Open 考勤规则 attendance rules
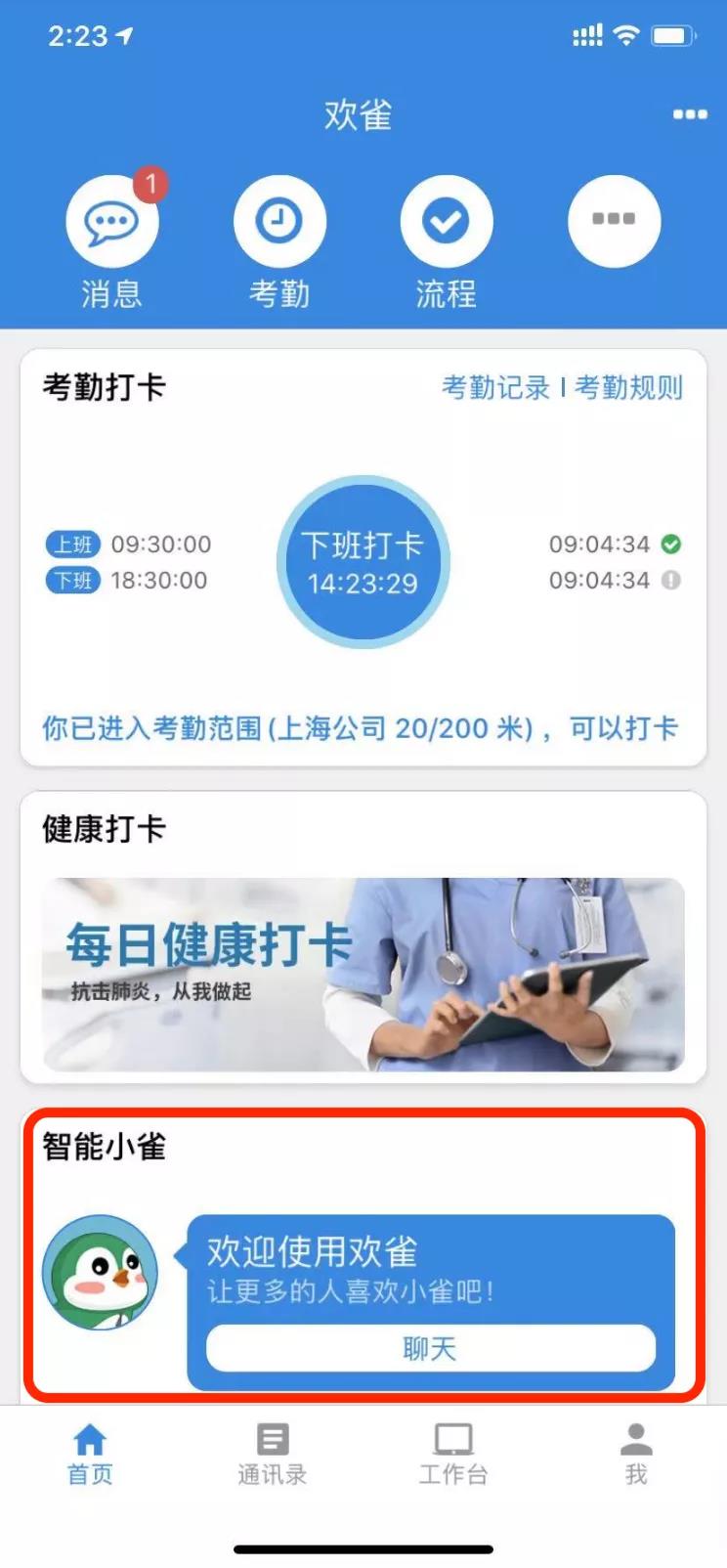The image size is (727, 1568). point(628,387)
